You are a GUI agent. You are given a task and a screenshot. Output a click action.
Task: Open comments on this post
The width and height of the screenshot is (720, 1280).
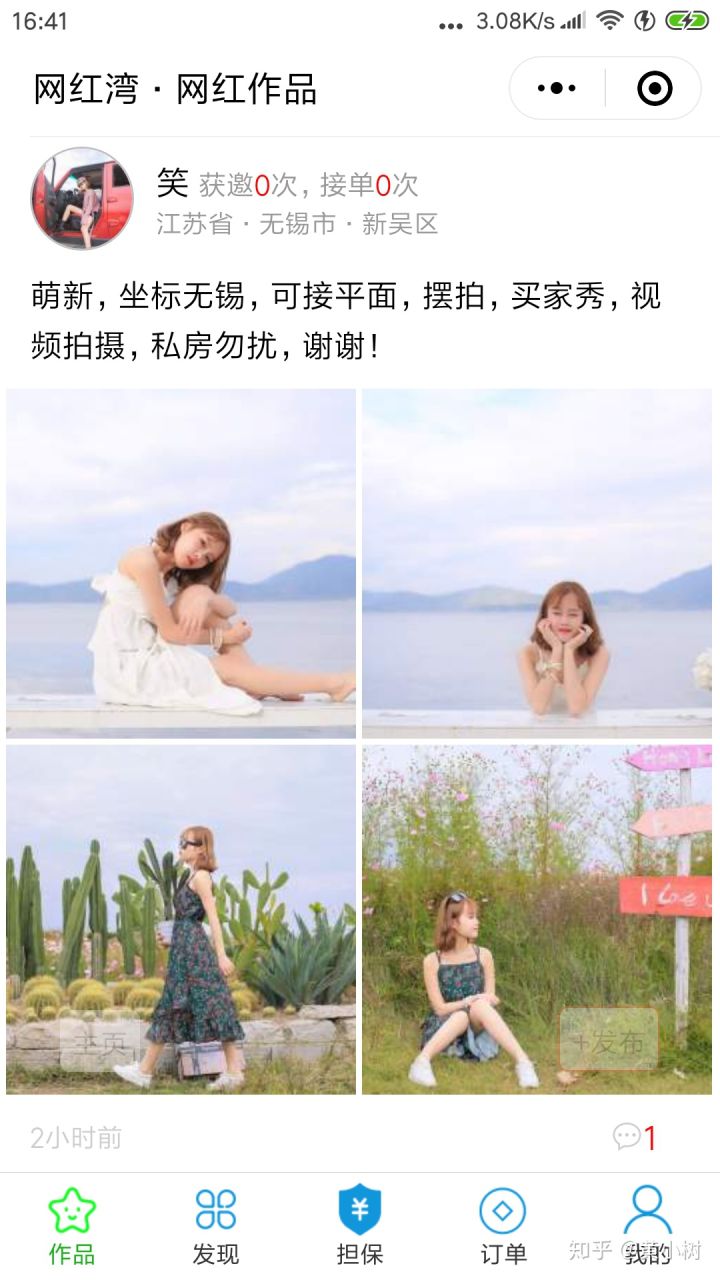(x=635, y=1137)
